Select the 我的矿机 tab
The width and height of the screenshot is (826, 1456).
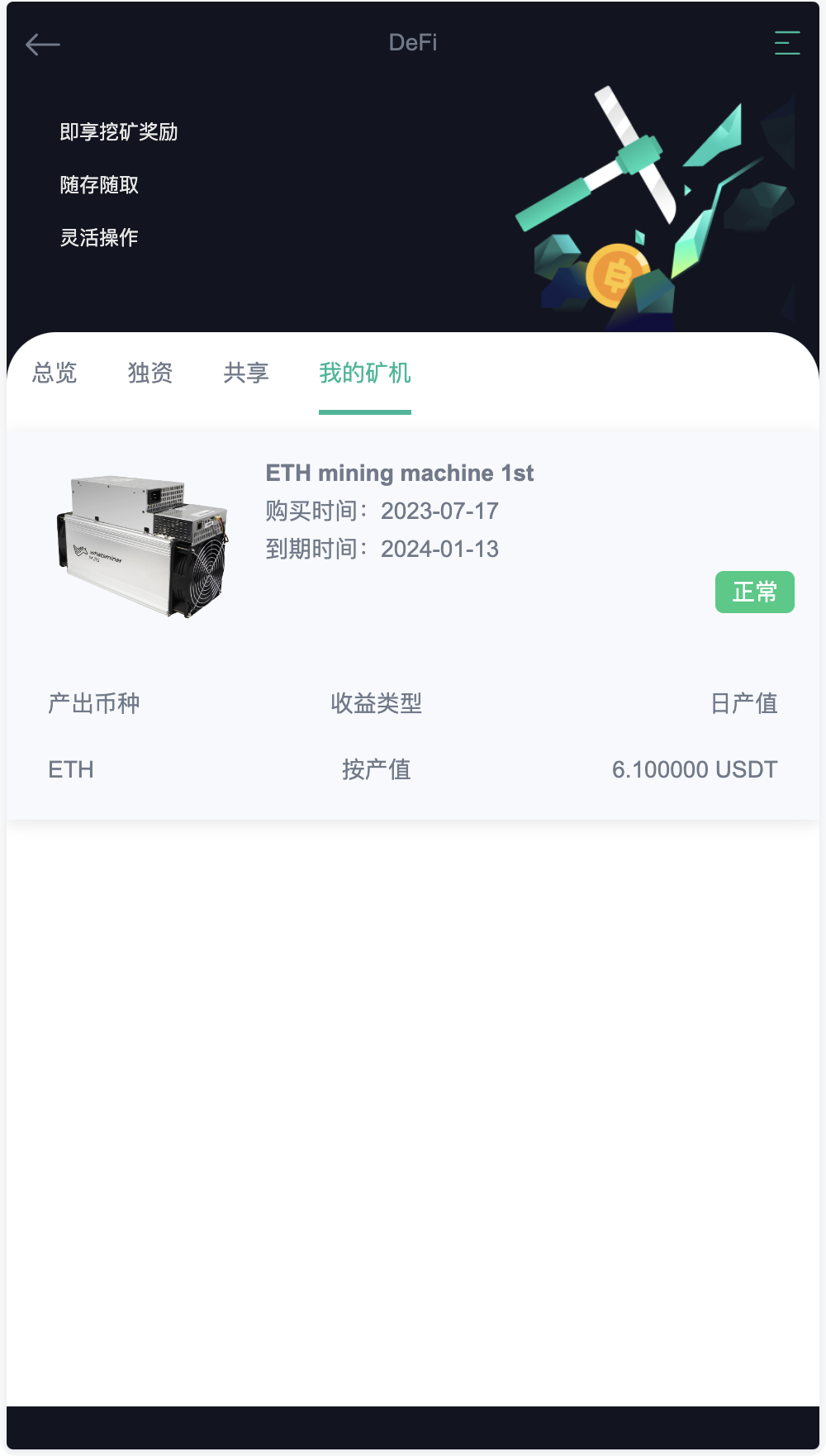click(365, 374)
